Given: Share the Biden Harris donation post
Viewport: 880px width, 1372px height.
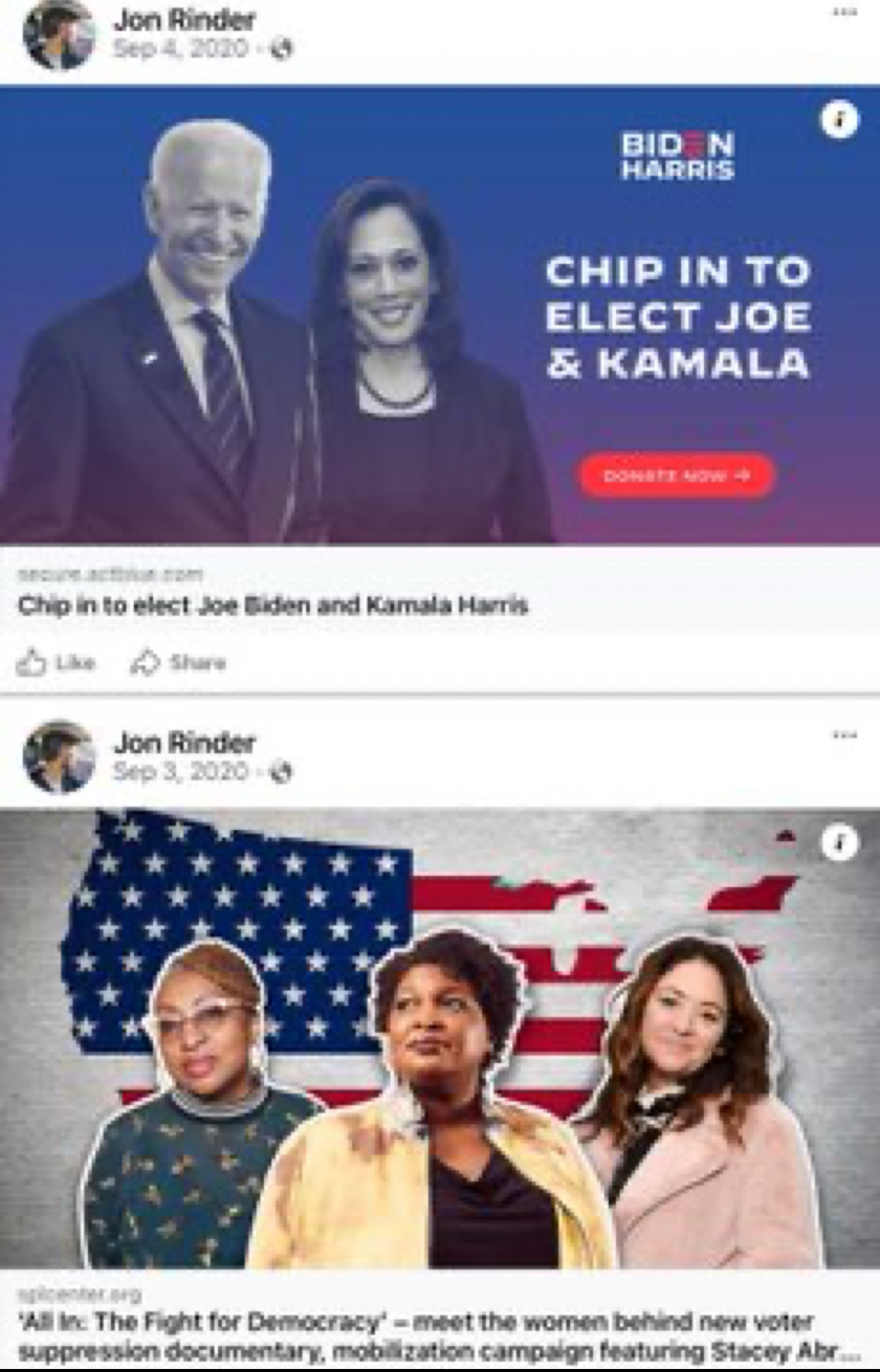Looking at the screenshot, I should pyautogui.click(x=179, y=662).
